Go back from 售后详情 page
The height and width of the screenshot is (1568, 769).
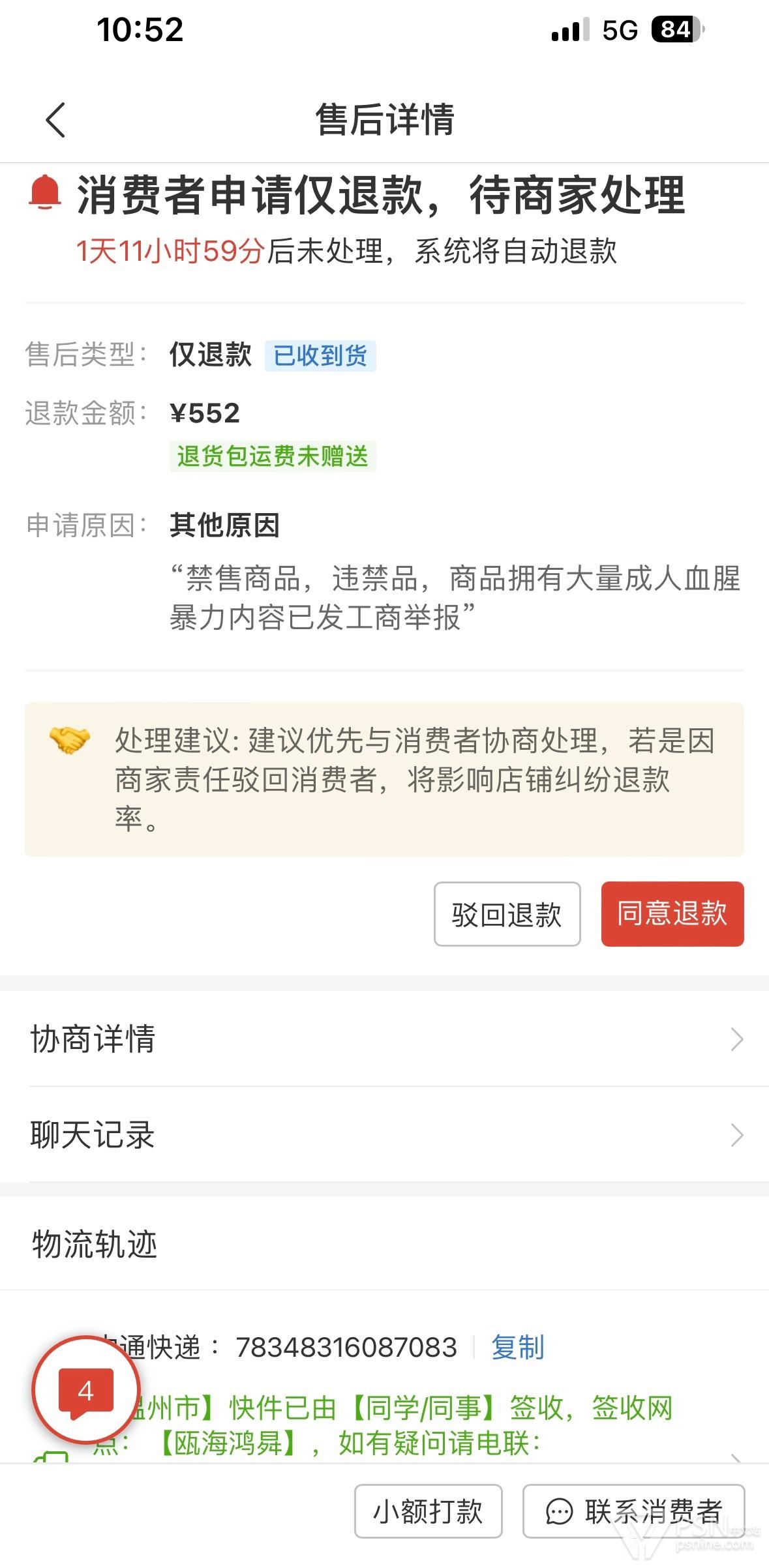pyautogui.click(x=55, y=120)
